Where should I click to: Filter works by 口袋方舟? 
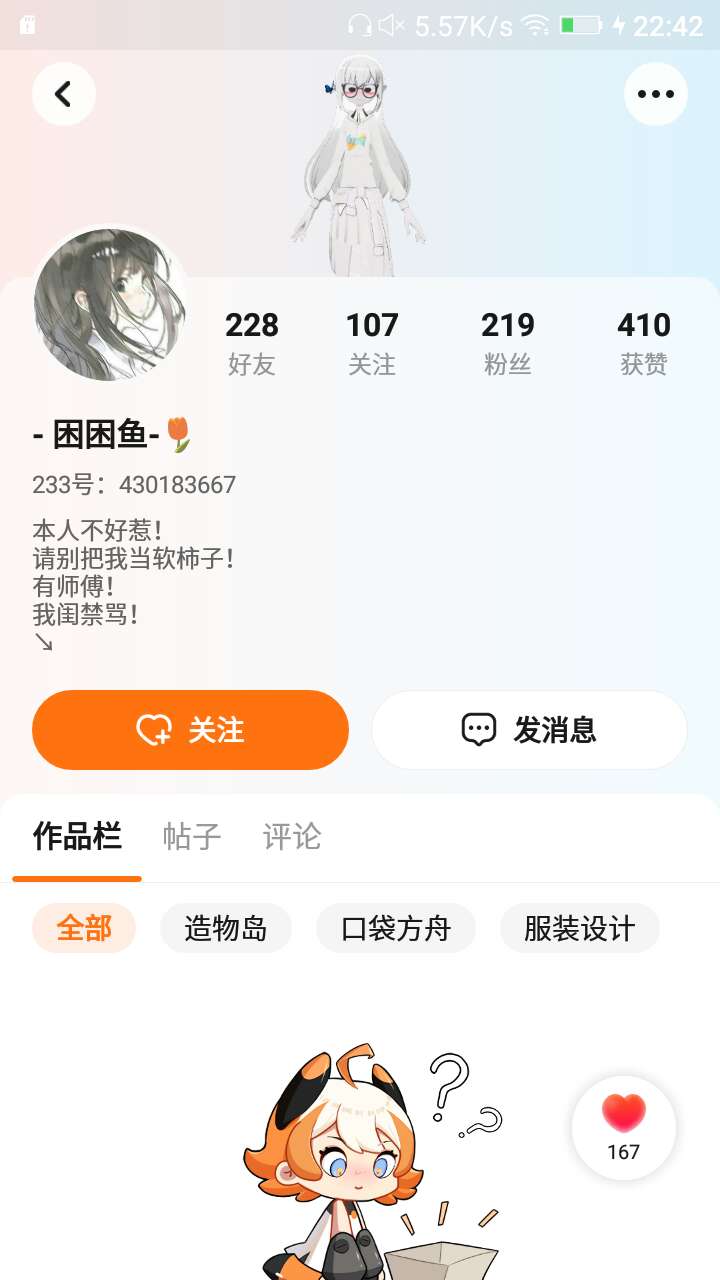click(396, 928)
